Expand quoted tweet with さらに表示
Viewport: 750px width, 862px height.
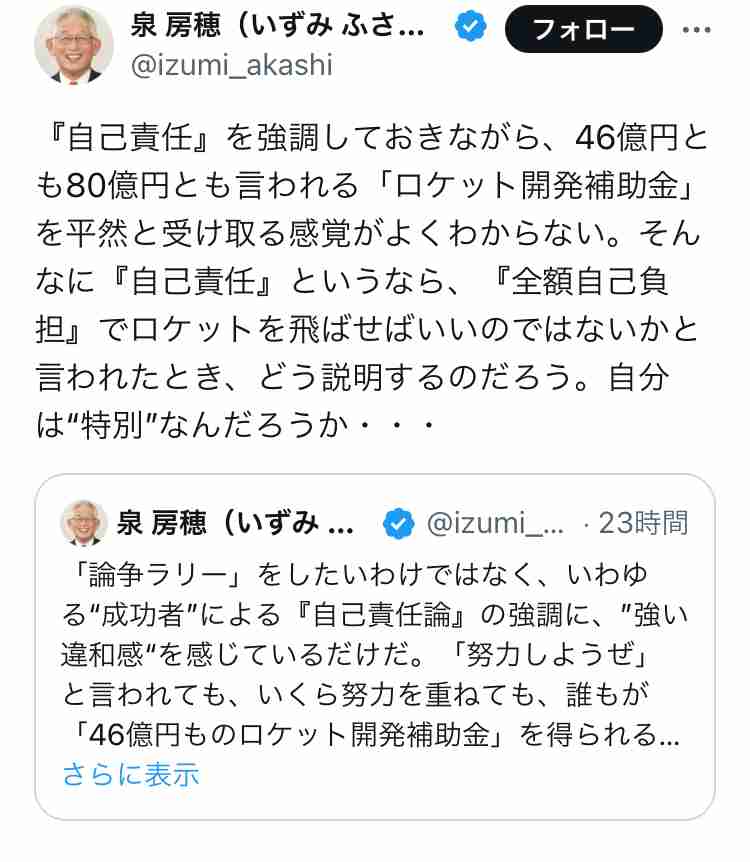tap(131, 773)
